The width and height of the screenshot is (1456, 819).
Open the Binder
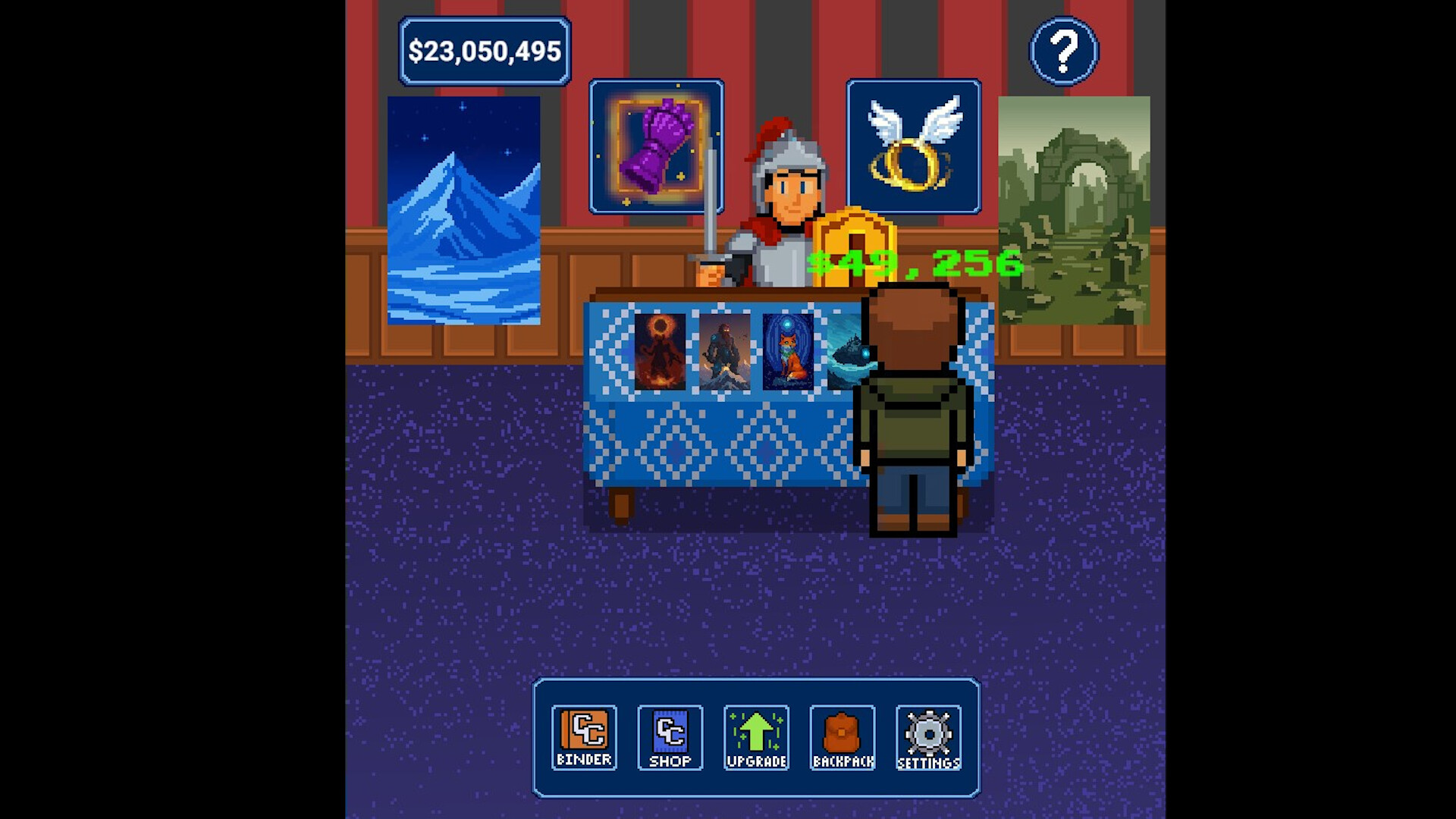[x=584, y=738]
